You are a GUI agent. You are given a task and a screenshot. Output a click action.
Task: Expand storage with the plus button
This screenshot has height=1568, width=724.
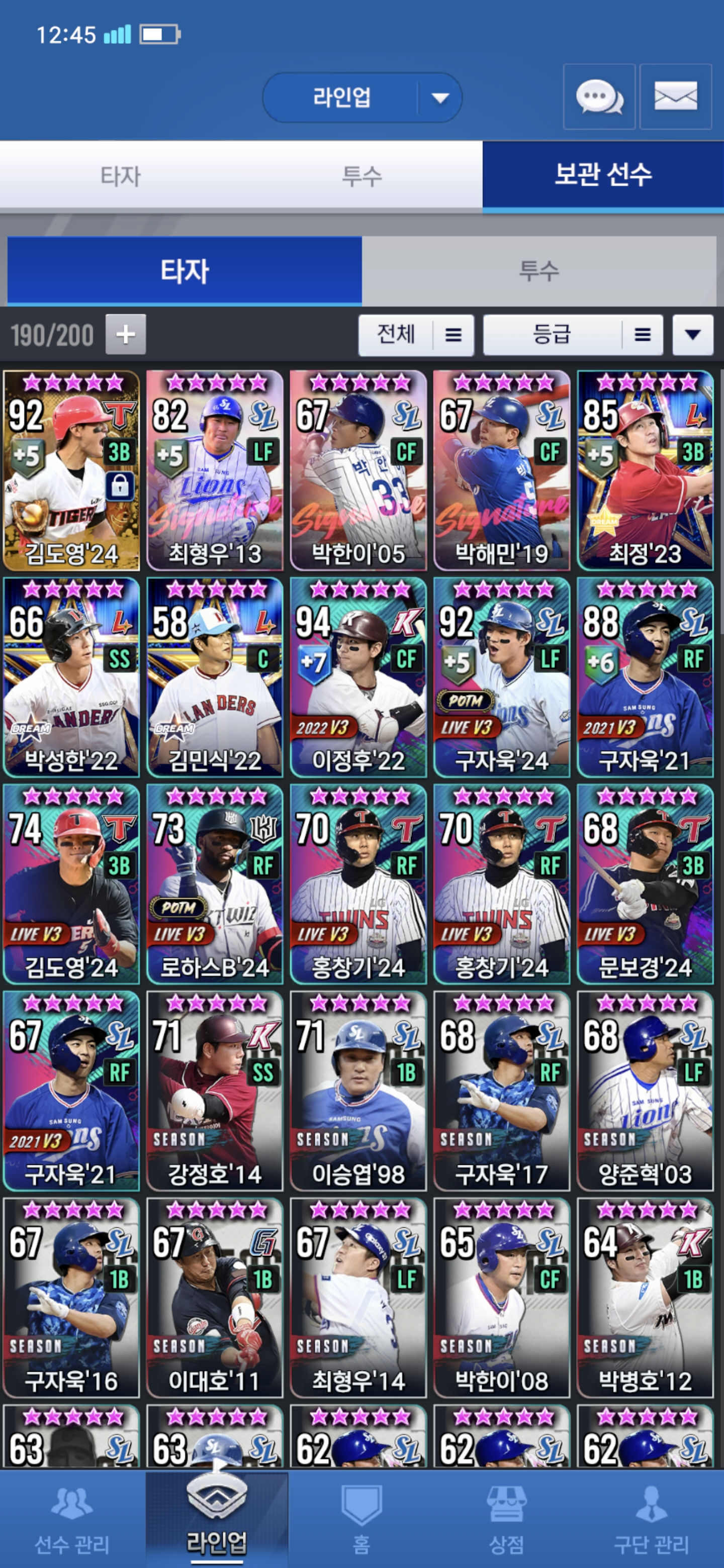click(125, 334)
